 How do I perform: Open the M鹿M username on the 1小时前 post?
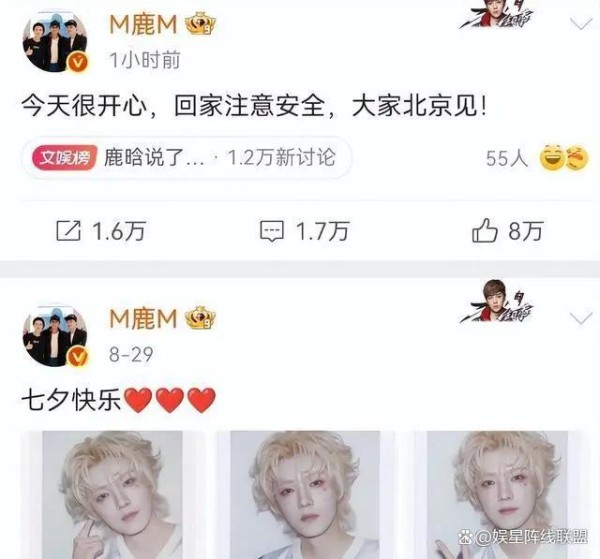click(143, 24)
